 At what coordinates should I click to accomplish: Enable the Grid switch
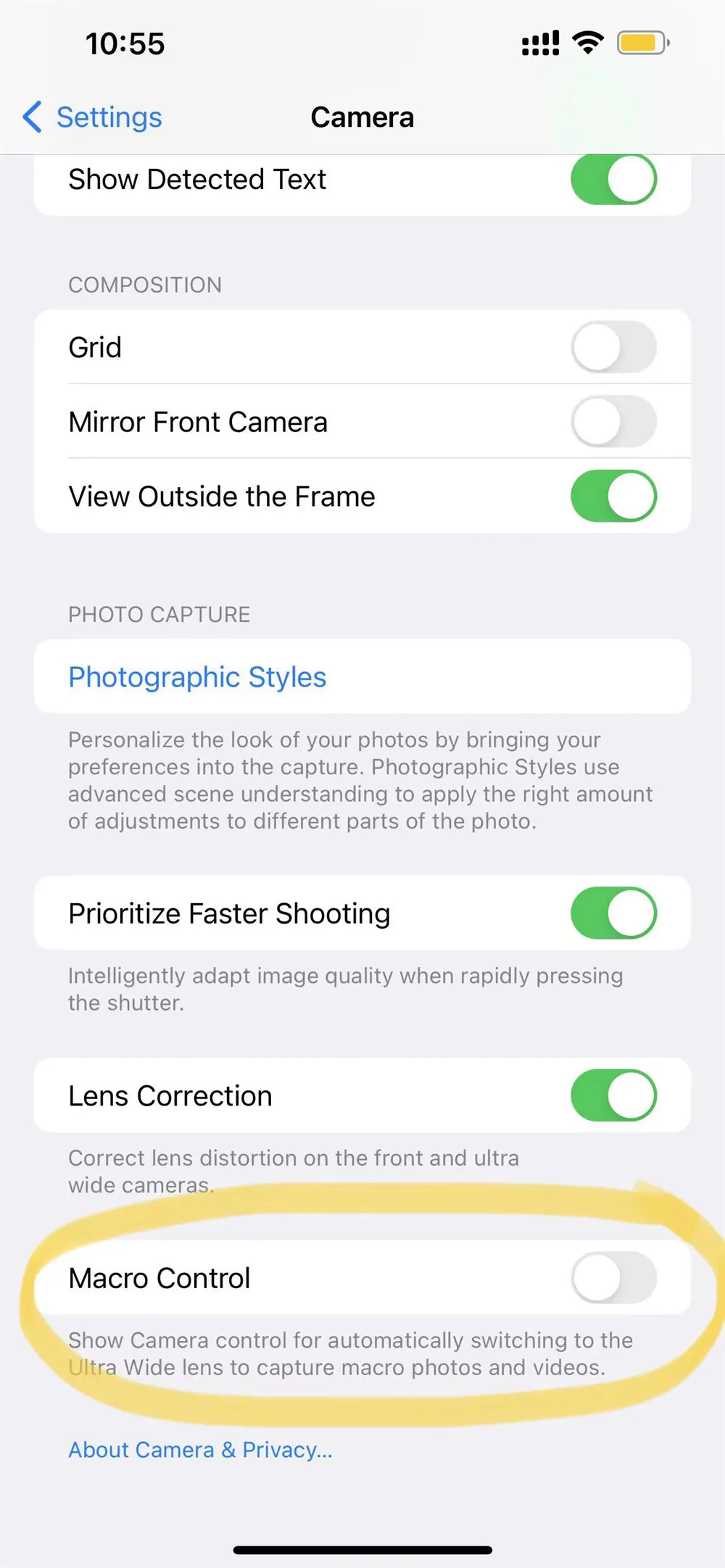[x=613, y=347]
